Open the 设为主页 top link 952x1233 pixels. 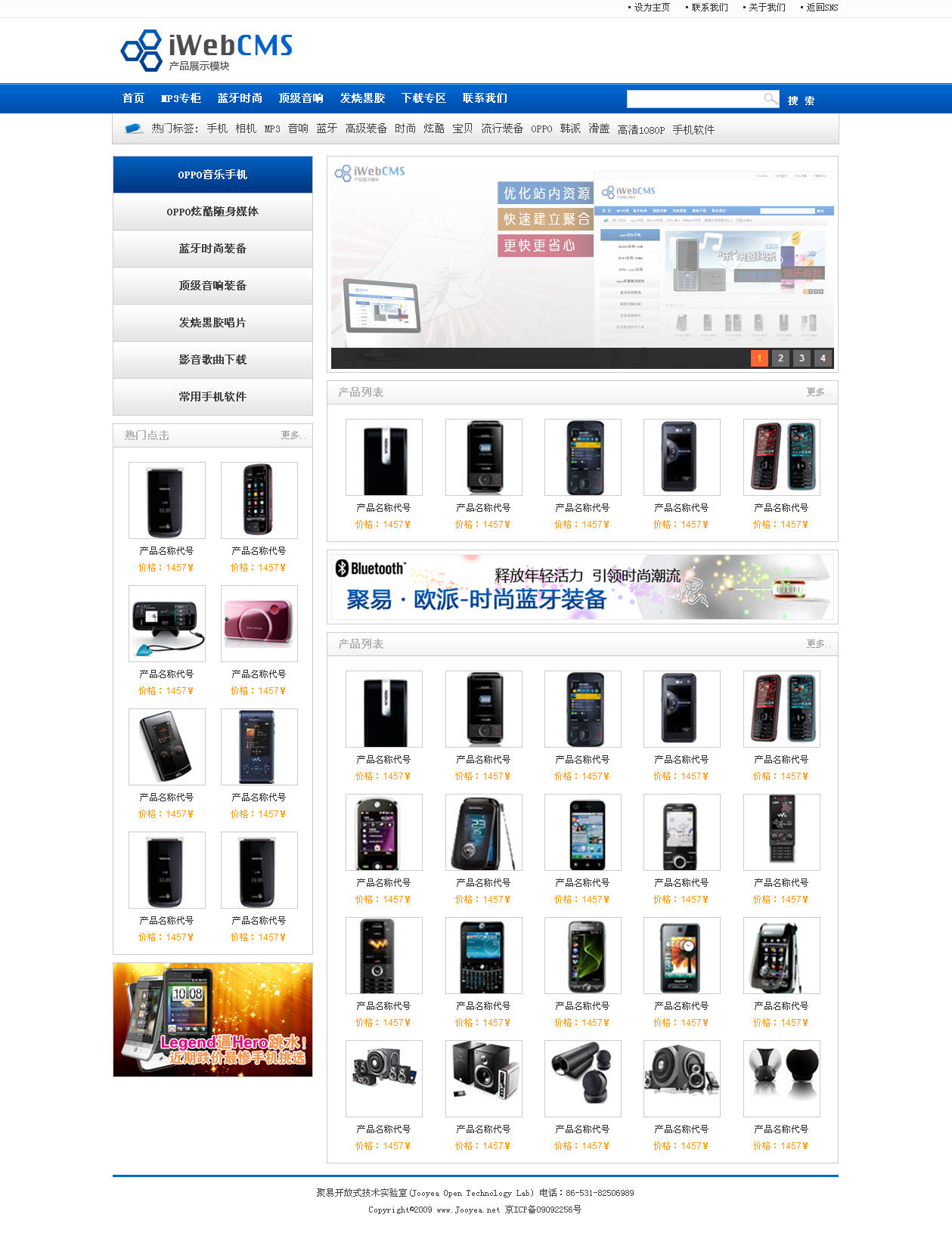651,8
